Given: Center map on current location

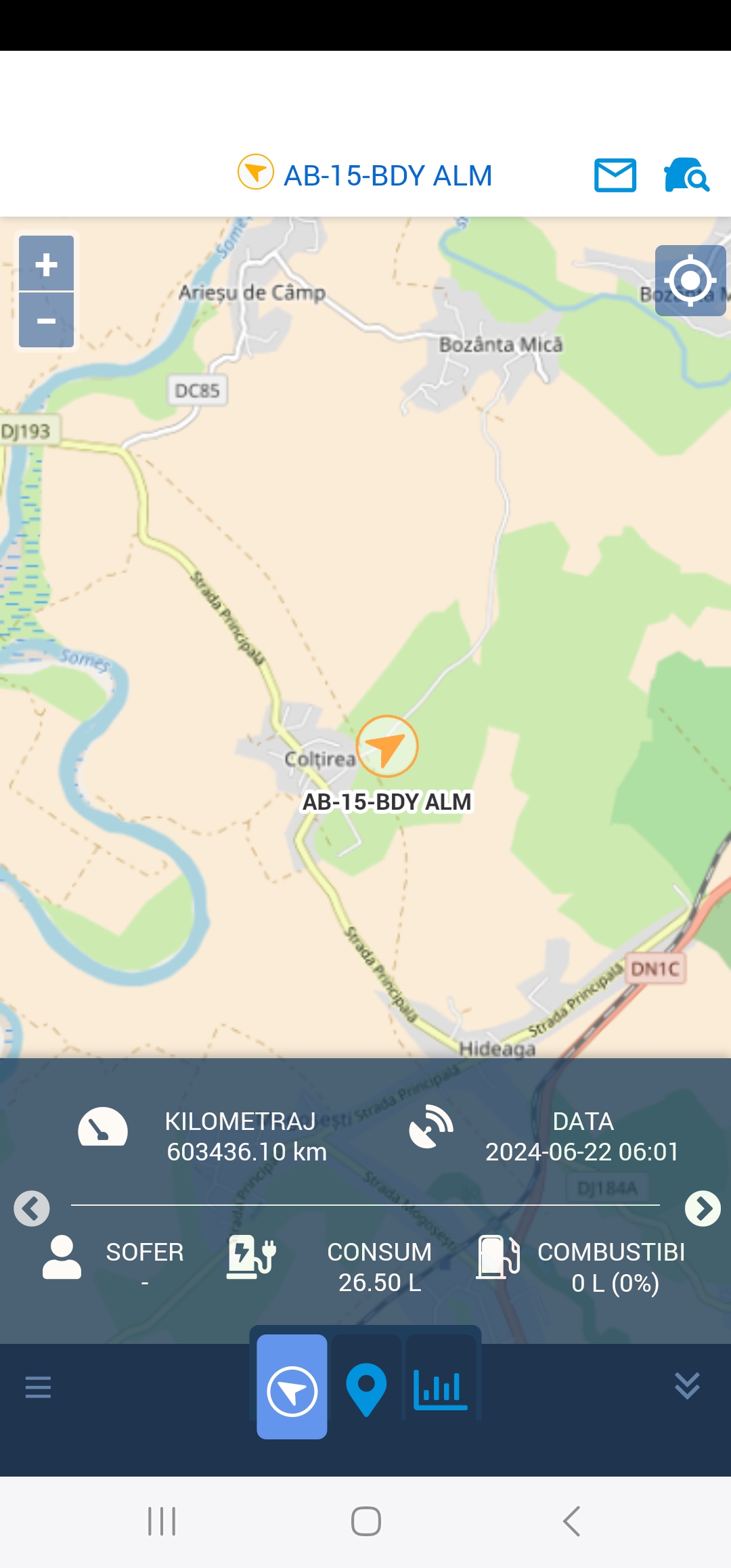Looking at the screenshot, I should point(690,280).
